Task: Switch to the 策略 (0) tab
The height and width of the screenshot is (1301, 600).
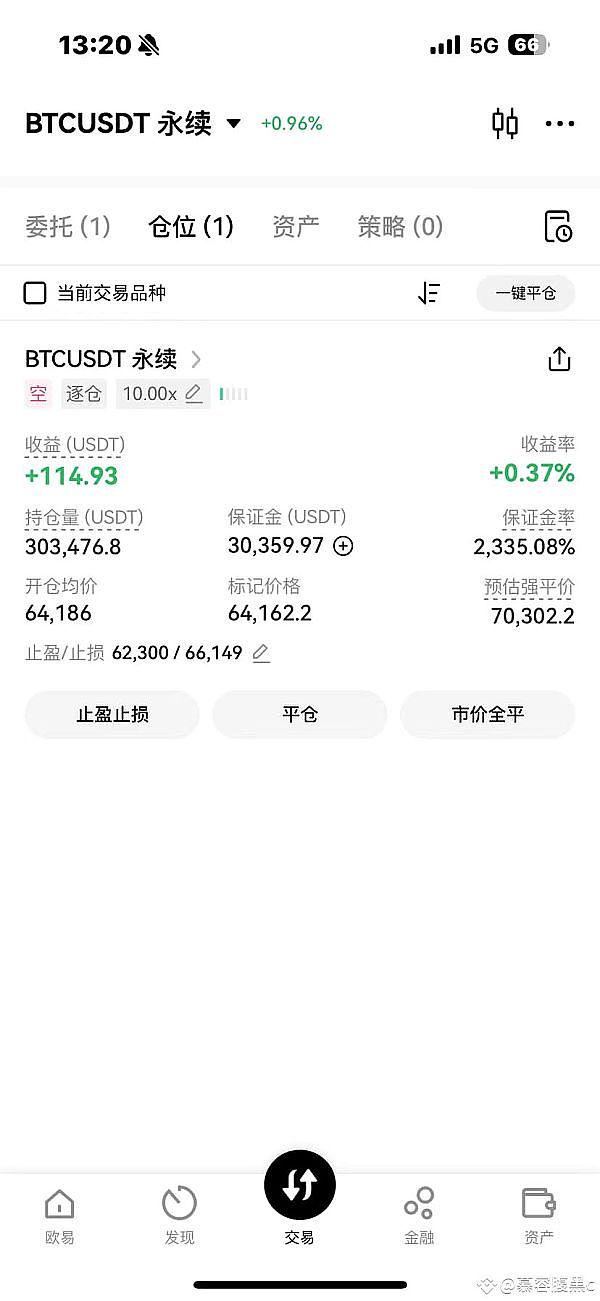Action: [400, 227]
